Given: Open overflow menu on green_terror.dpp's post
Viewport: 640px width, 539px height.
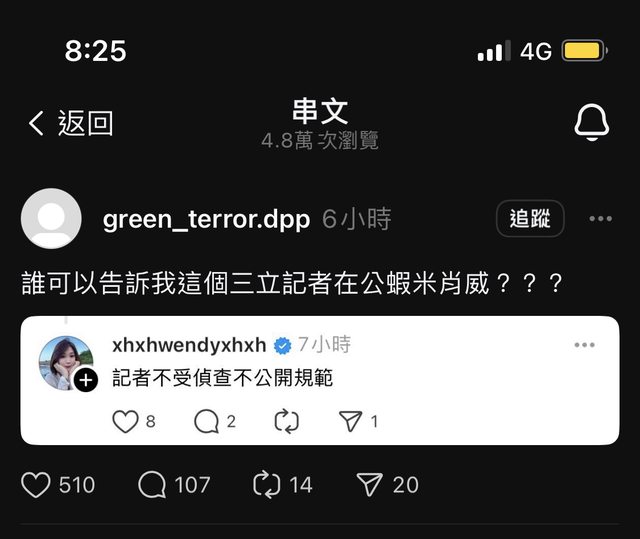Looking at the screenshot, I should coord(600,219).
